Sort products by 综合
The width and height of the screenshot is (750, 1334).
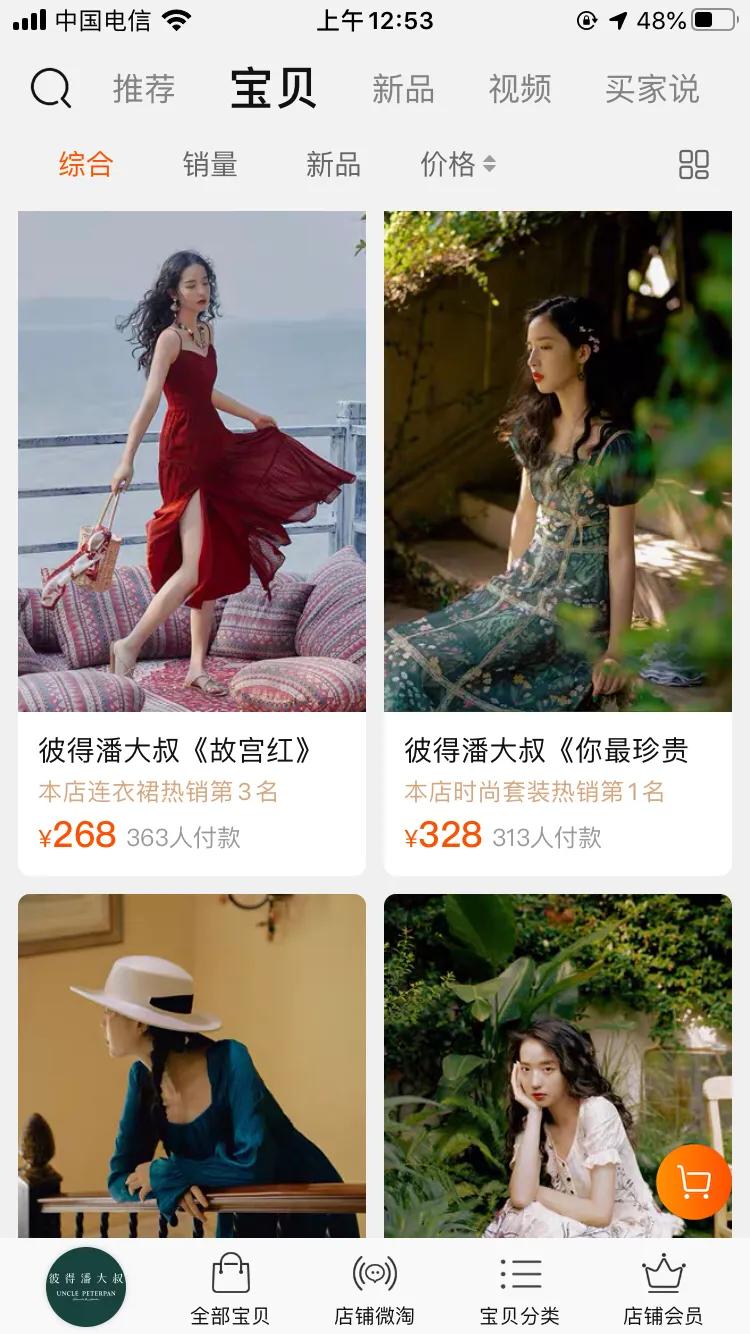point(86,164)
